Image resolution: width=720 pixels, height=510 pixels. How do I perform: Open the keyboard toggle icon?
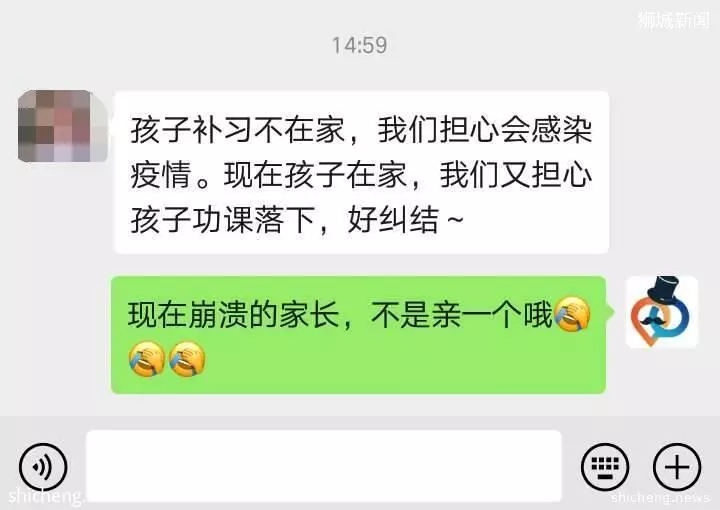pos(606,467)
